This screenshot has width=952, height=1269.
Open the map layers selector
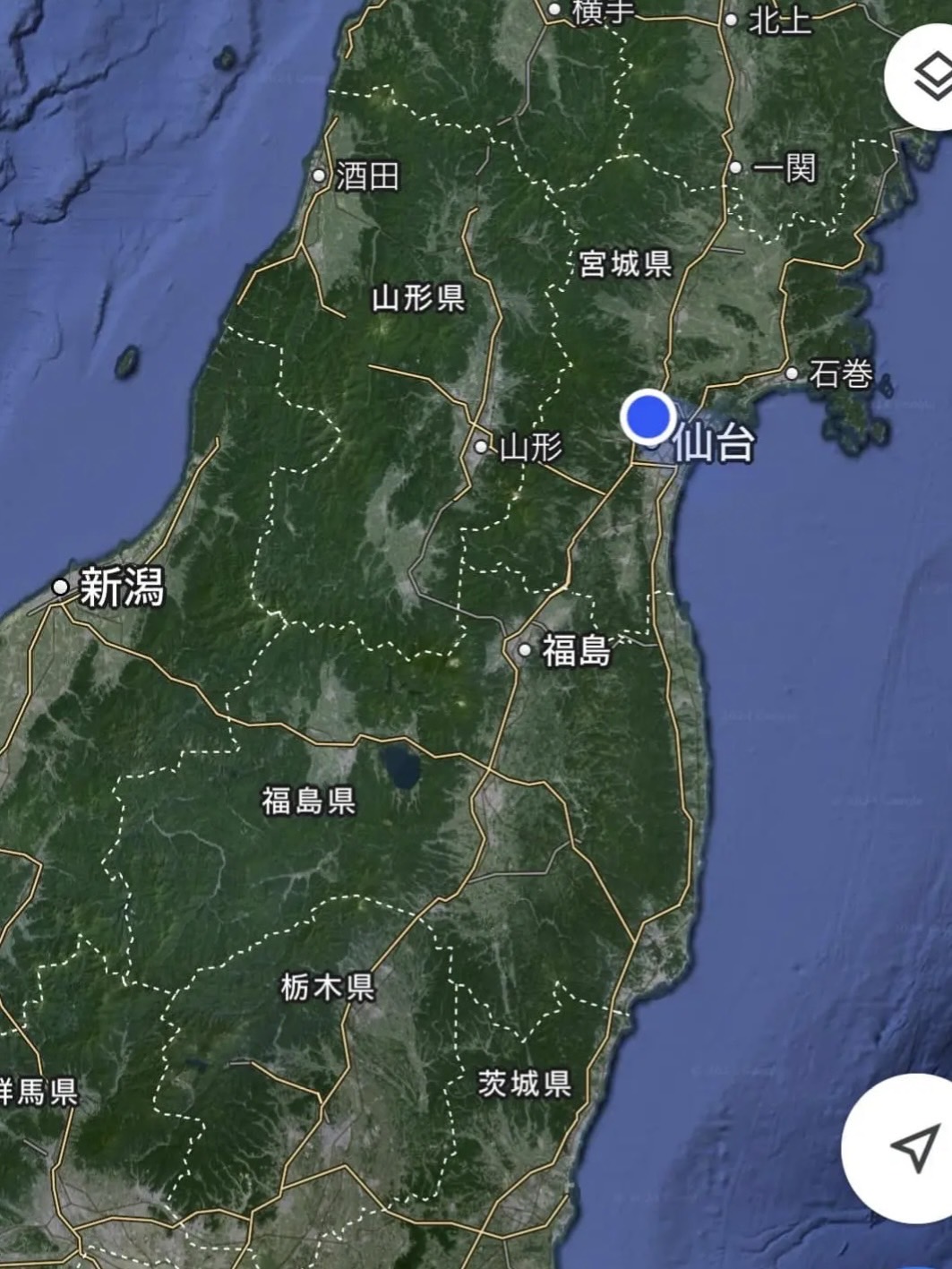point(930,78)
